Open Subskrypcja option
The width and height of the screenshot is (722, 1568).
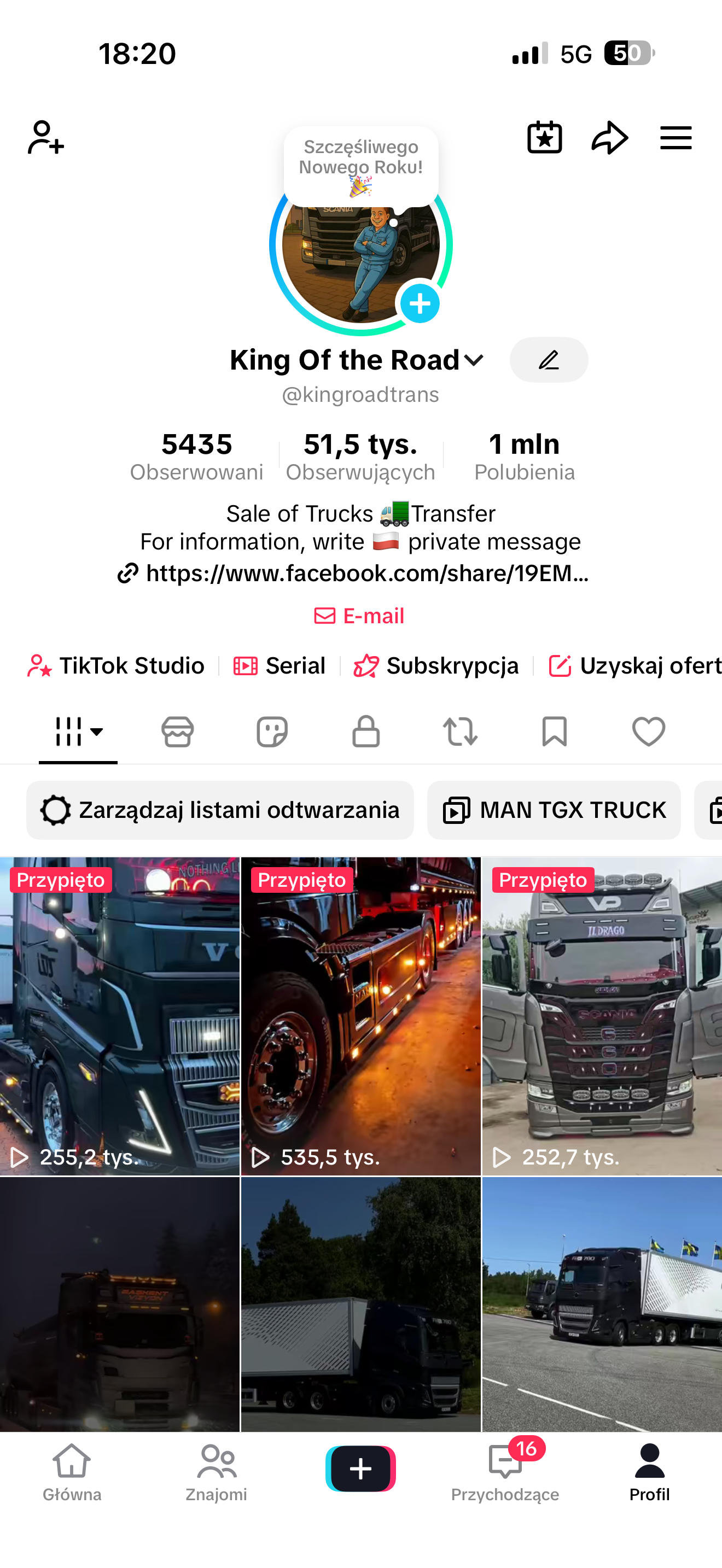pos(437,666)
